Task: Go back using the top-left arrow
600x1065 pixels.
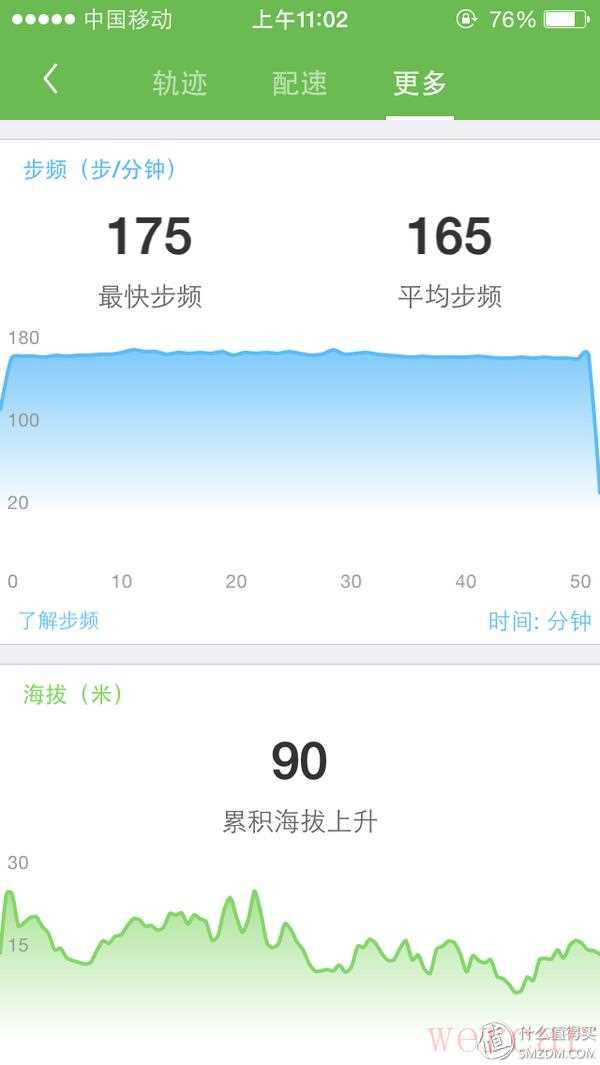Action: tap(50, 80)
